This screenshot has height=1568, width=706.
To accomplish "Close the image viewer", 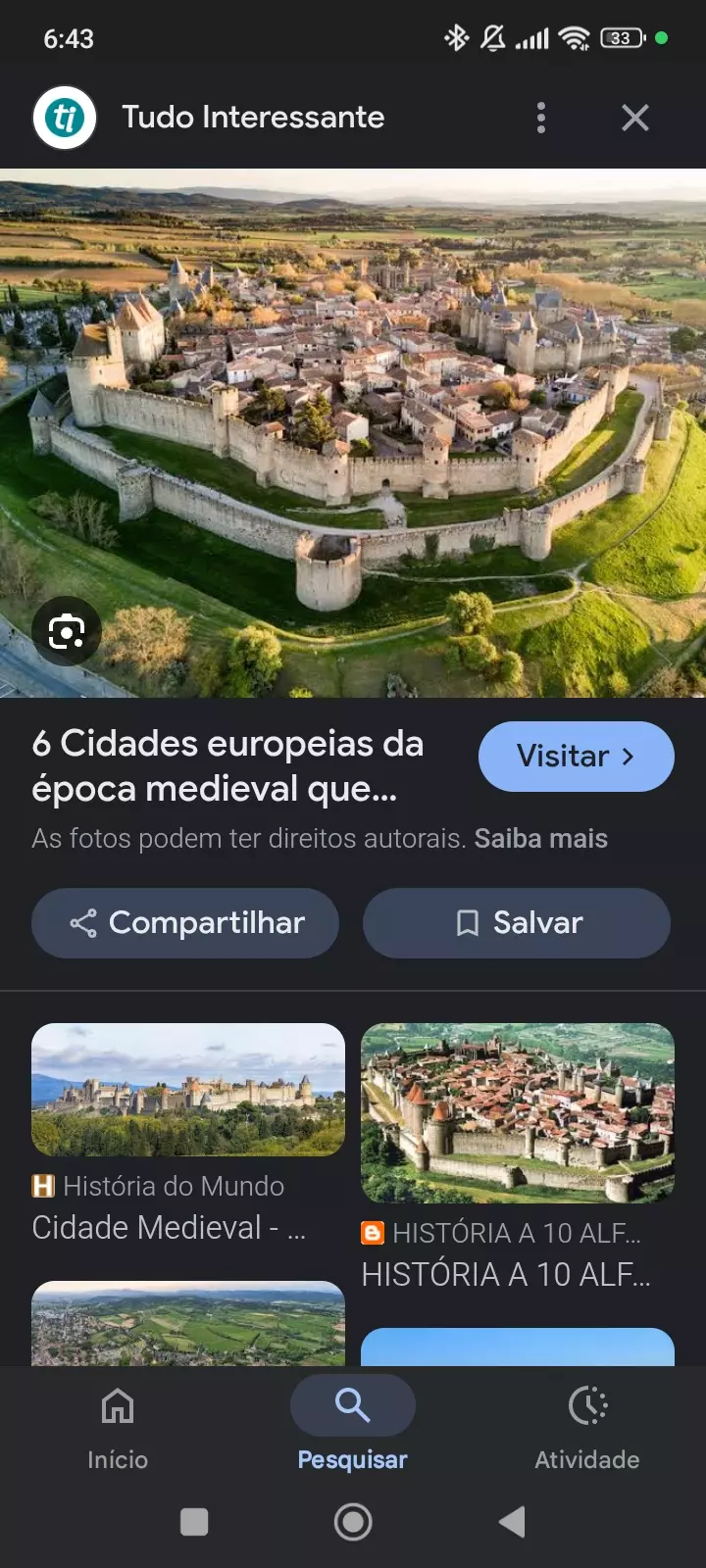I will (x=635, y=118).
